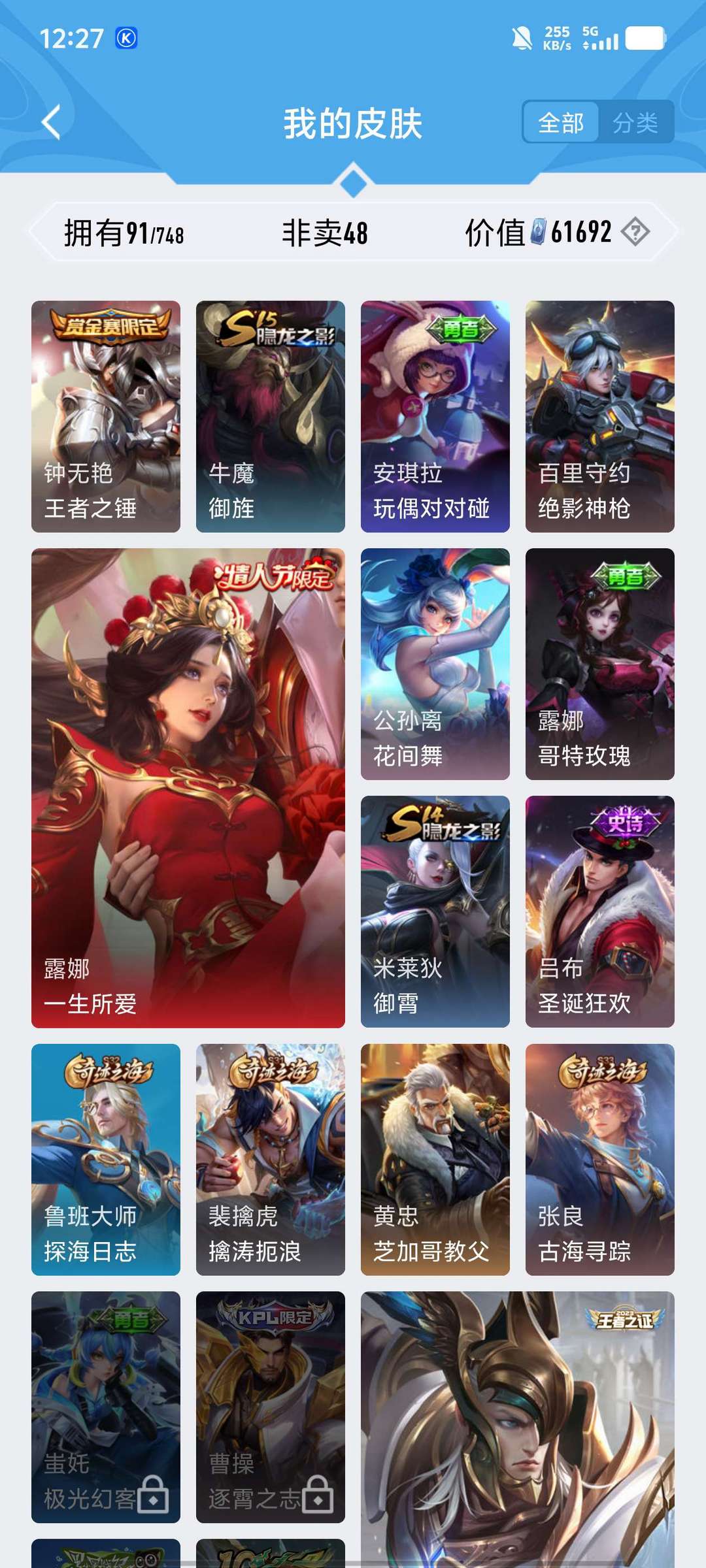
Task: Open 公孙离 花间舞 skin card
Action: point(435,664)
